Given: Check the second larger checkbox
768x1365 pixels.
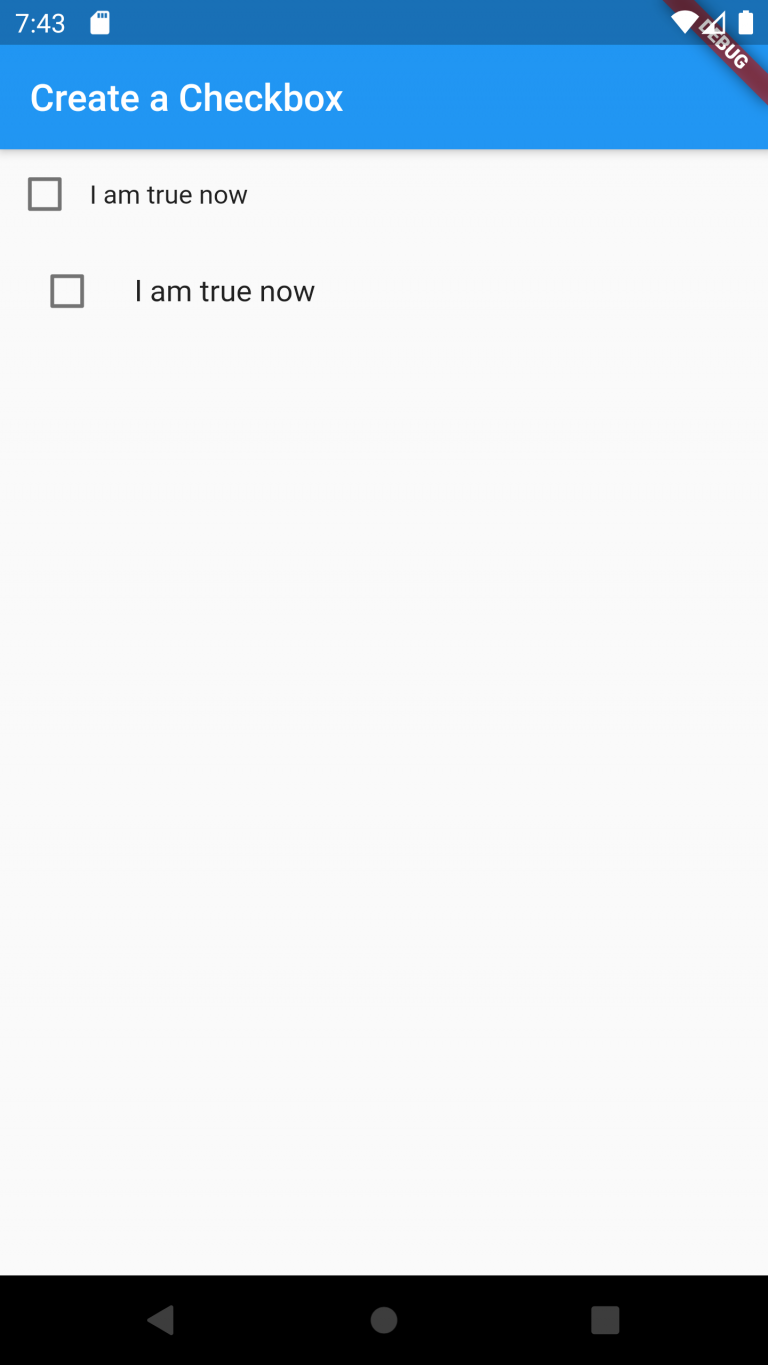Looking at the screenshot, I should [67, 291].
